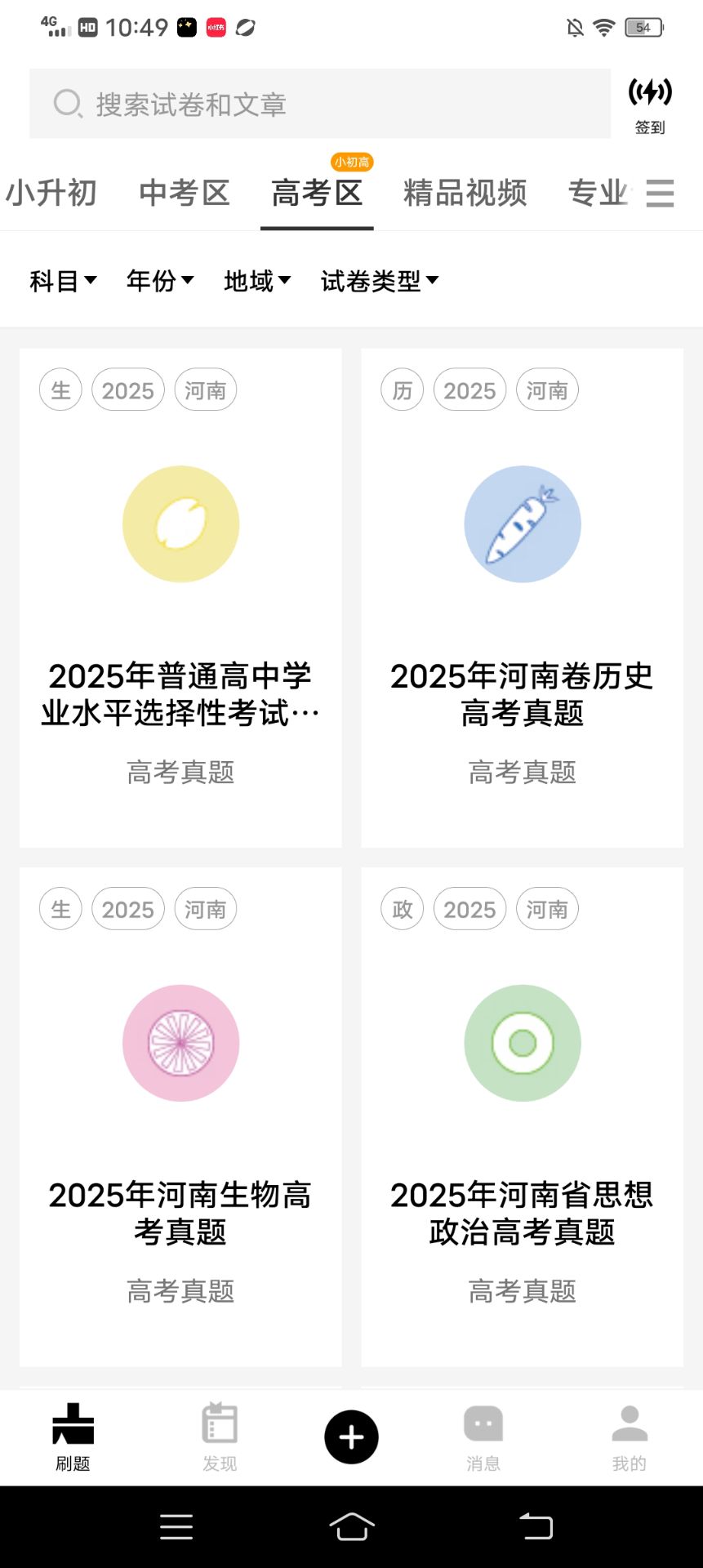Select the 政 politics subject badge
703x1568 pixels.
401,909
